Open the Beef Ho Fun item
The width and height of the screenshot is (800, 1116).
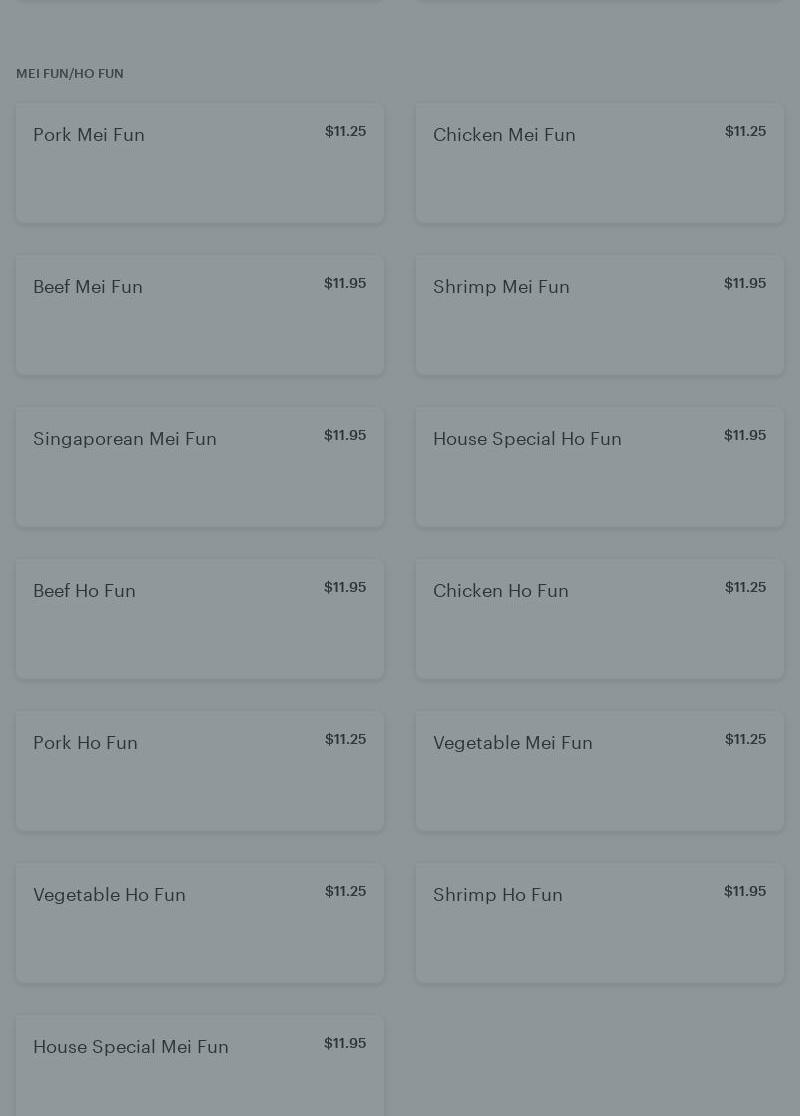tap(199, 618)
